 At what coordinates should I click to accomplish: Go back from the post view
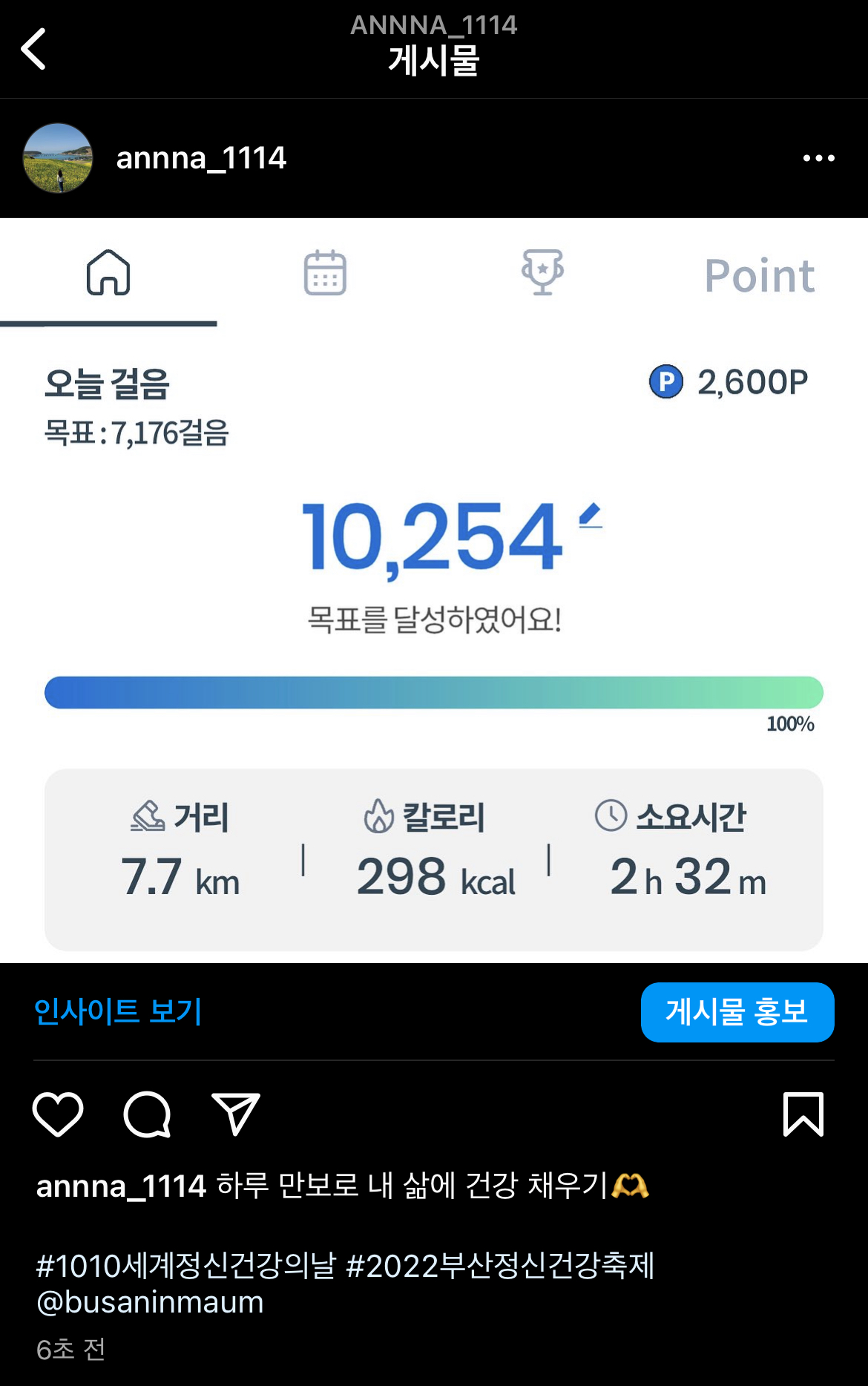[x=34, y=49]
